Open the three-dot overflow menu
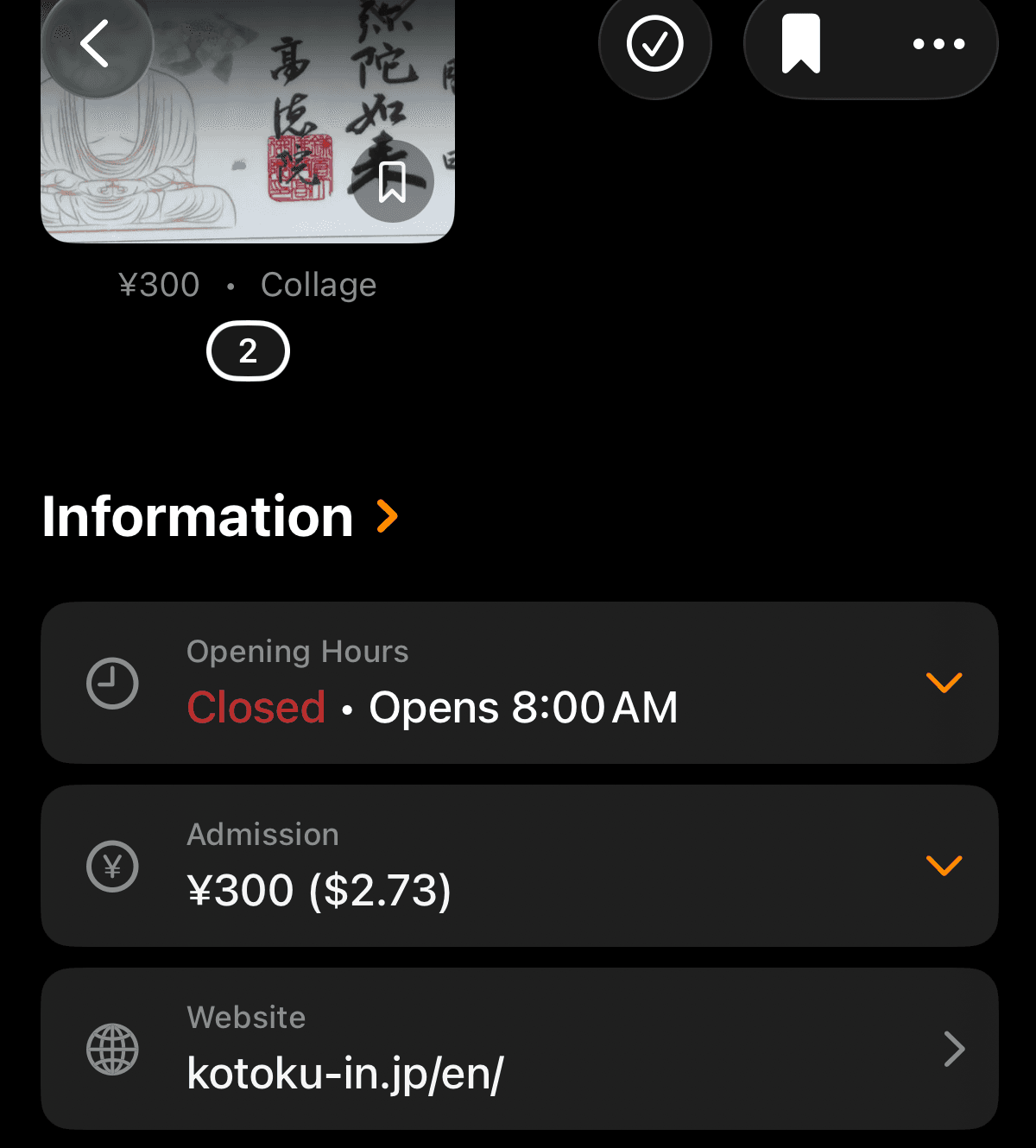This screenshot has height=1148, width=1036. pyautogui.click(x=938, y=44)
